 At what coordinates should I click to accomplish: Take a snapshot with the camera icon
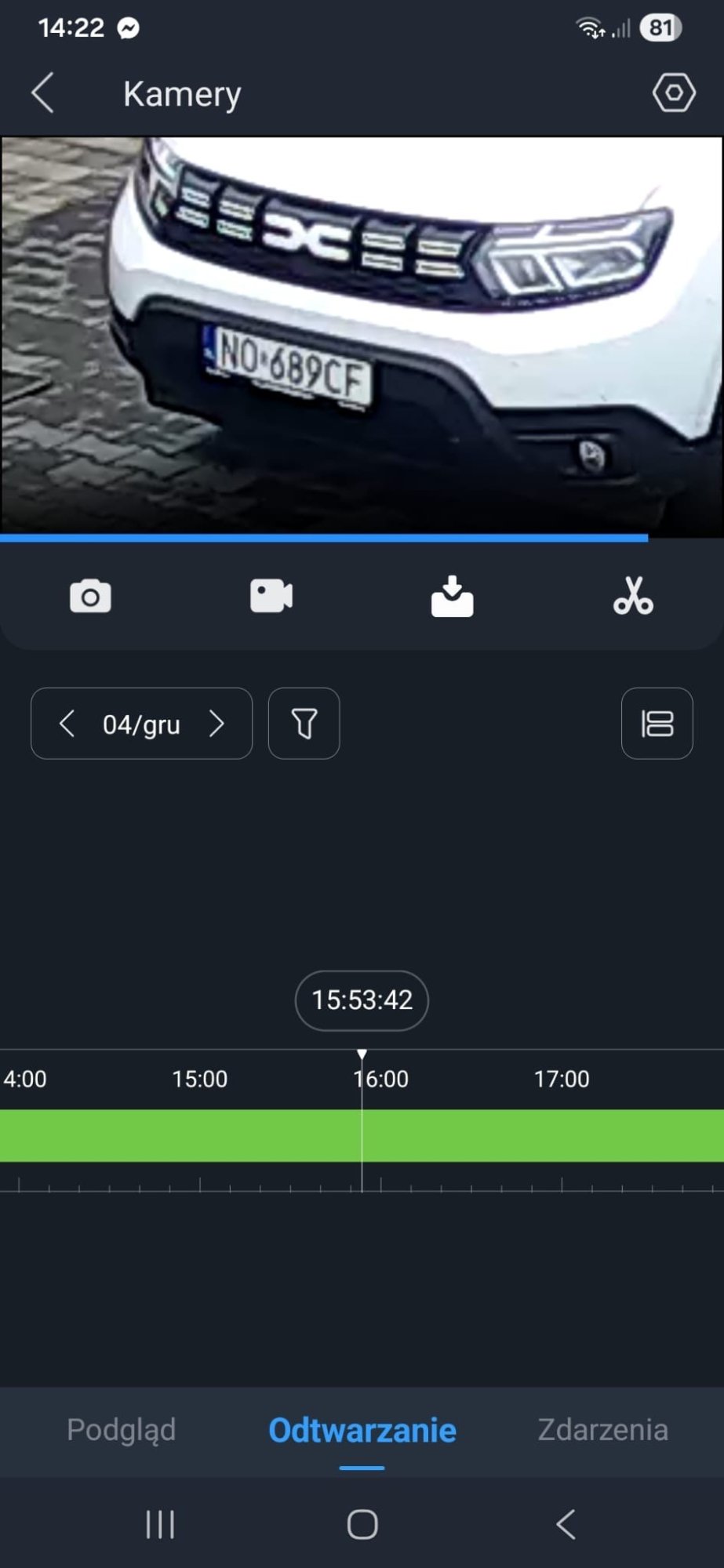tap(90, 597)
